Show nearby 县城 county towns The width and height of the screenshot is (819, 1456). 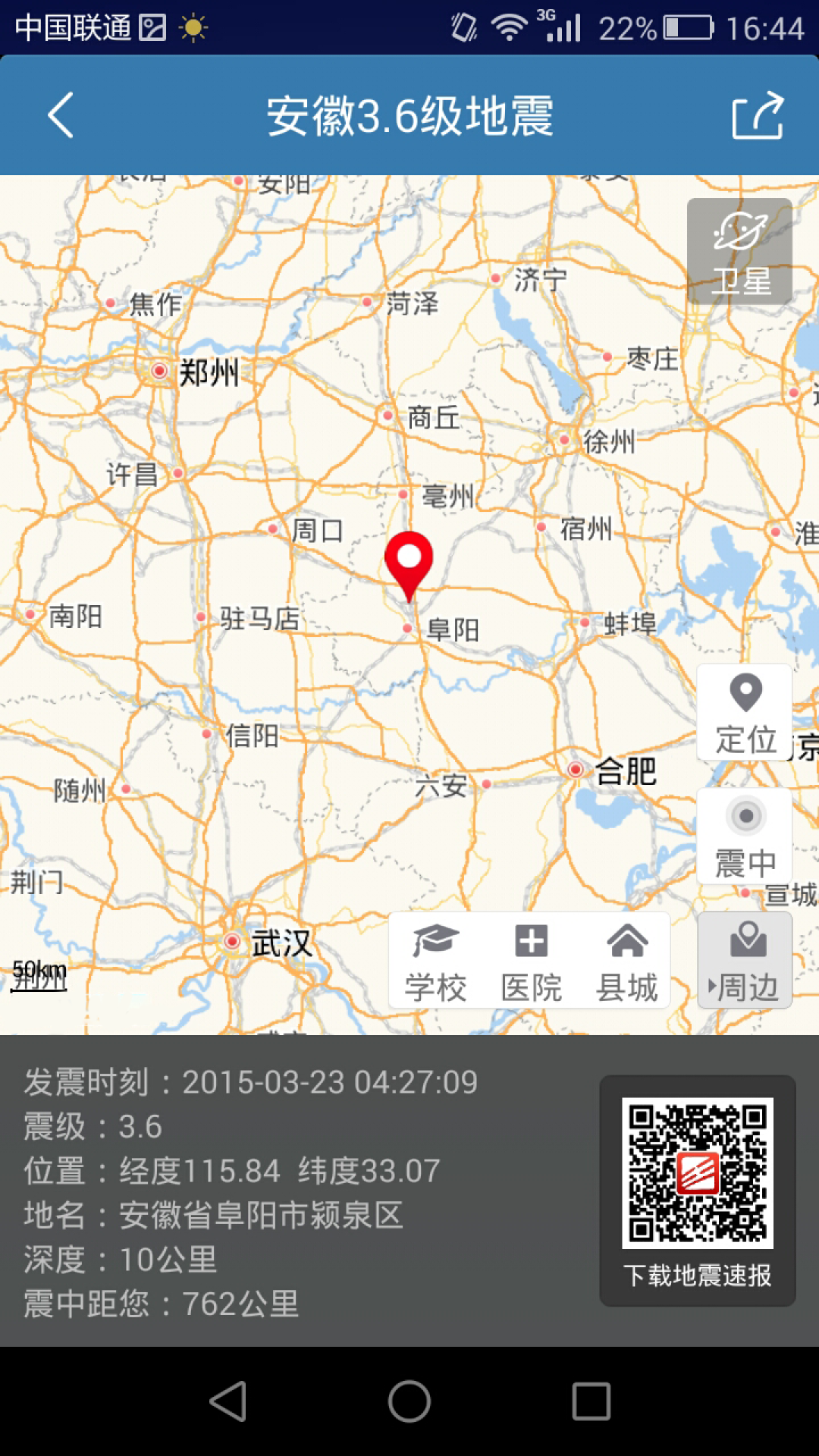628,959
